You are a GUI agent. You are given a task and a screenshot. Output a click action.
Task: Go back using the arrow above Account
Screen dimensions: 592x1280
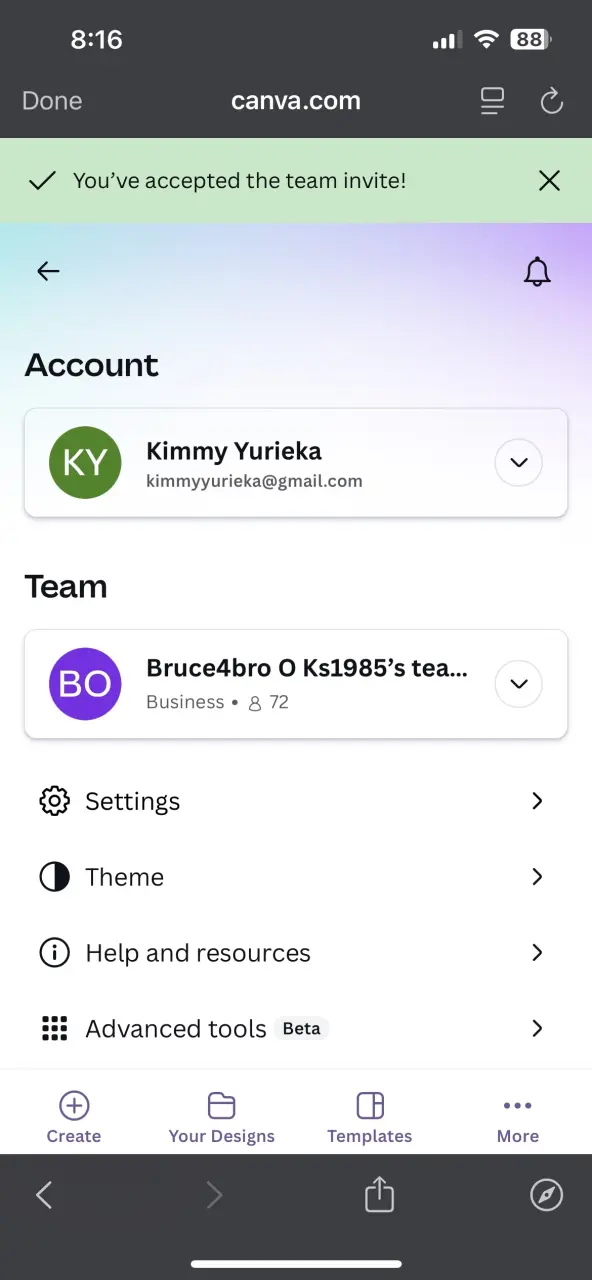pyautogui.click(x=48, y=271)
